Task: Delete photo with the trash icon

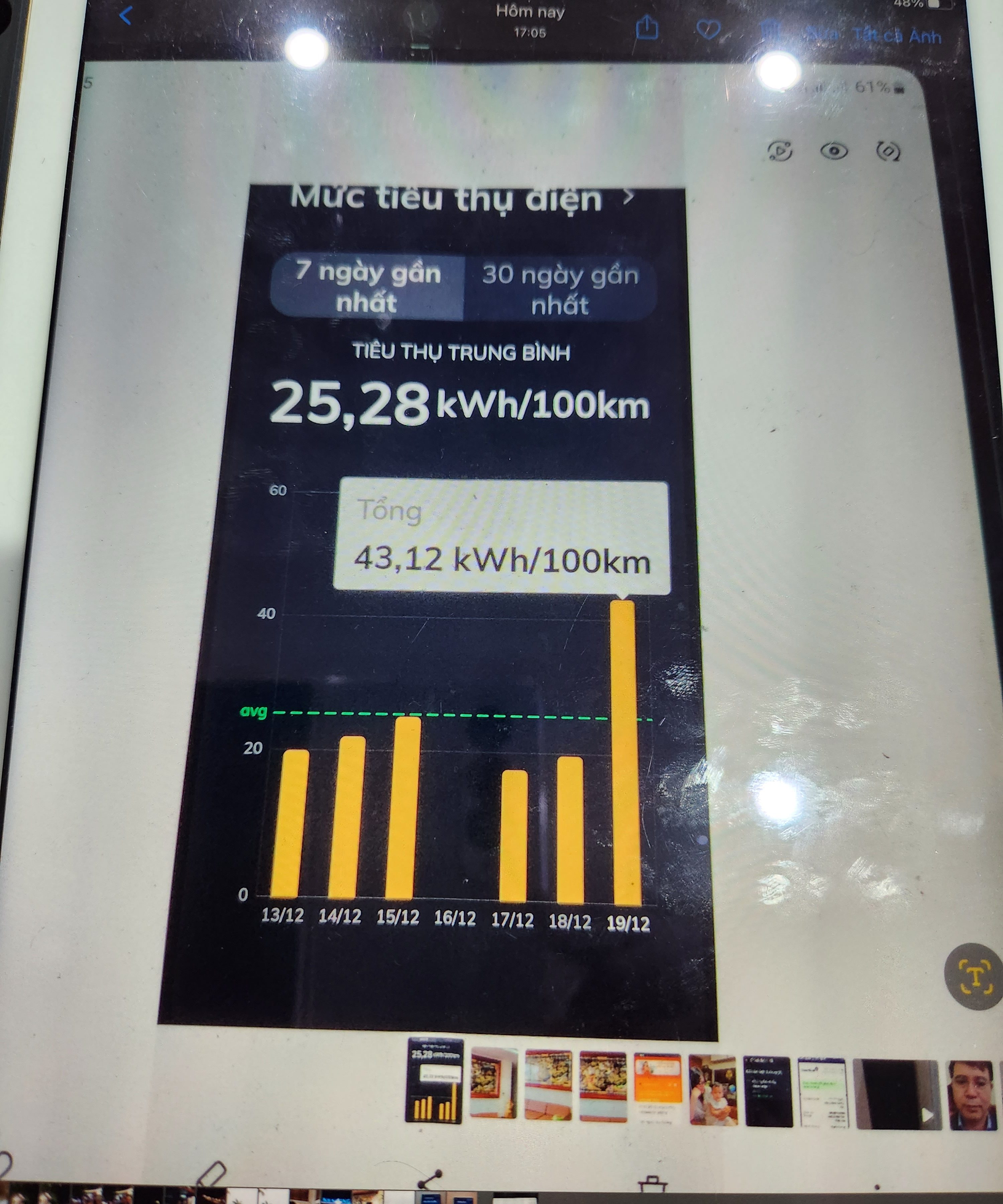Action: pyautogui.click(x=770, y=30)
